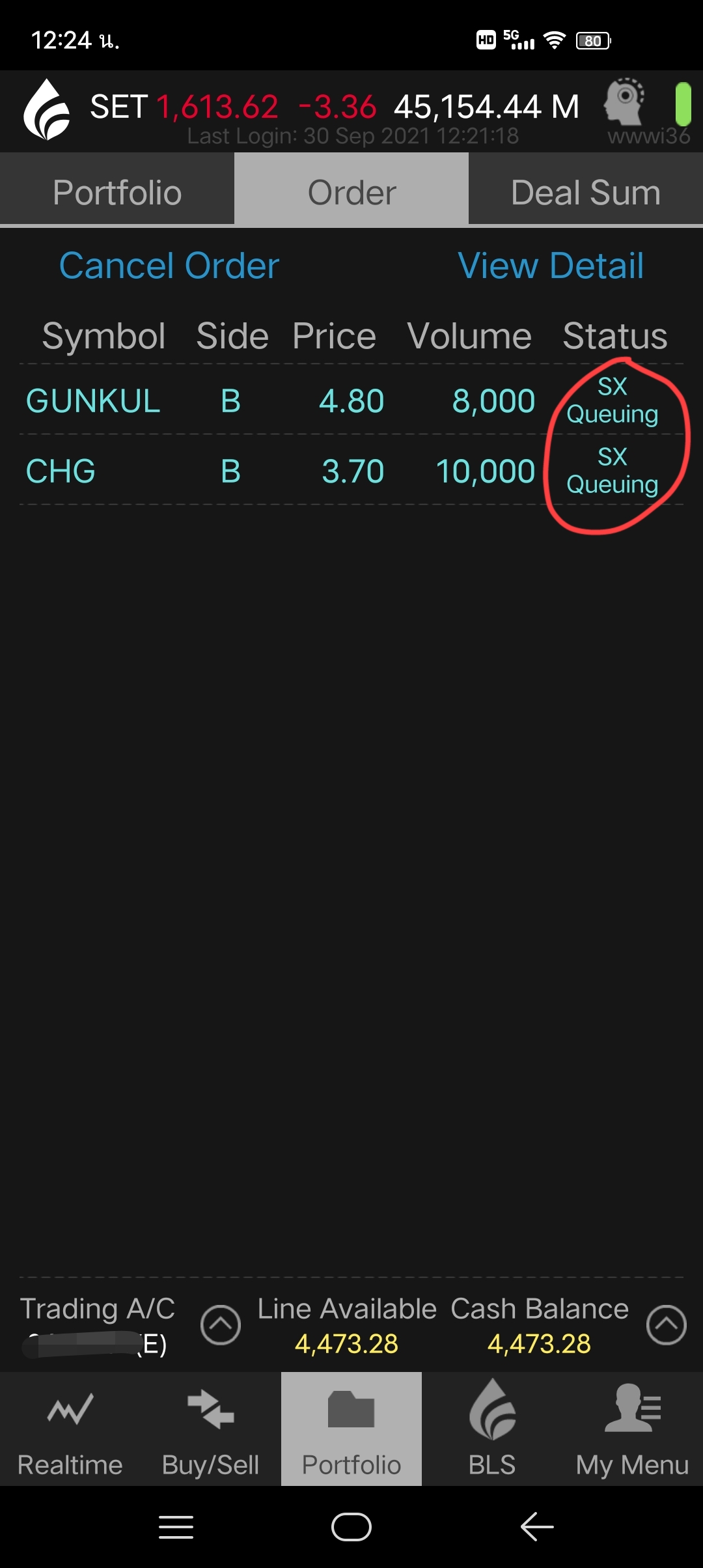This screenshot has width=703, height=1568.
Task: Select the GUNKUL order row
Action: [351, 400]
